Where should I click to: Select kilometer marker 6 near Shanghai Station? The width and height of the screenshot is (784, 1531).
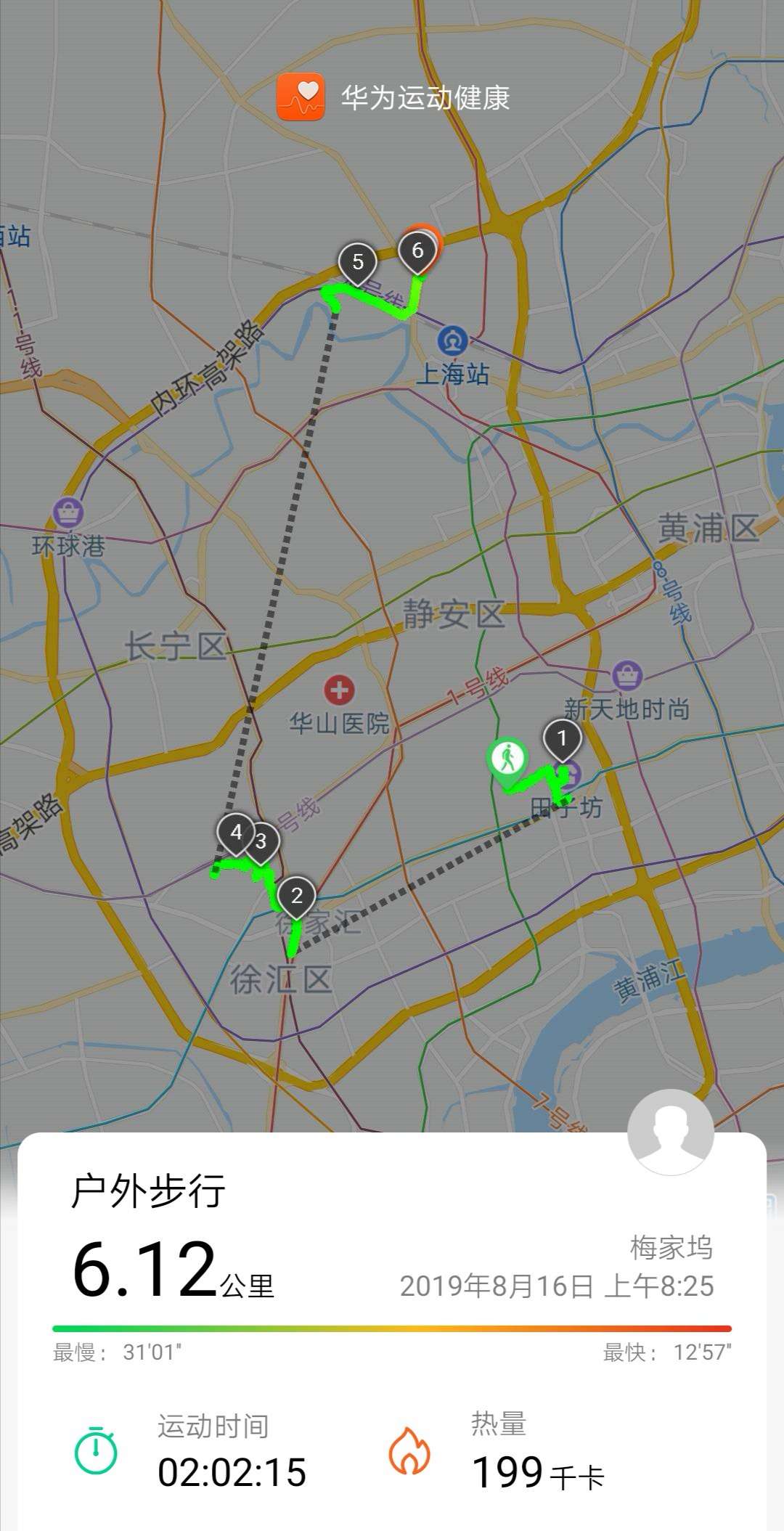(417, 250)
